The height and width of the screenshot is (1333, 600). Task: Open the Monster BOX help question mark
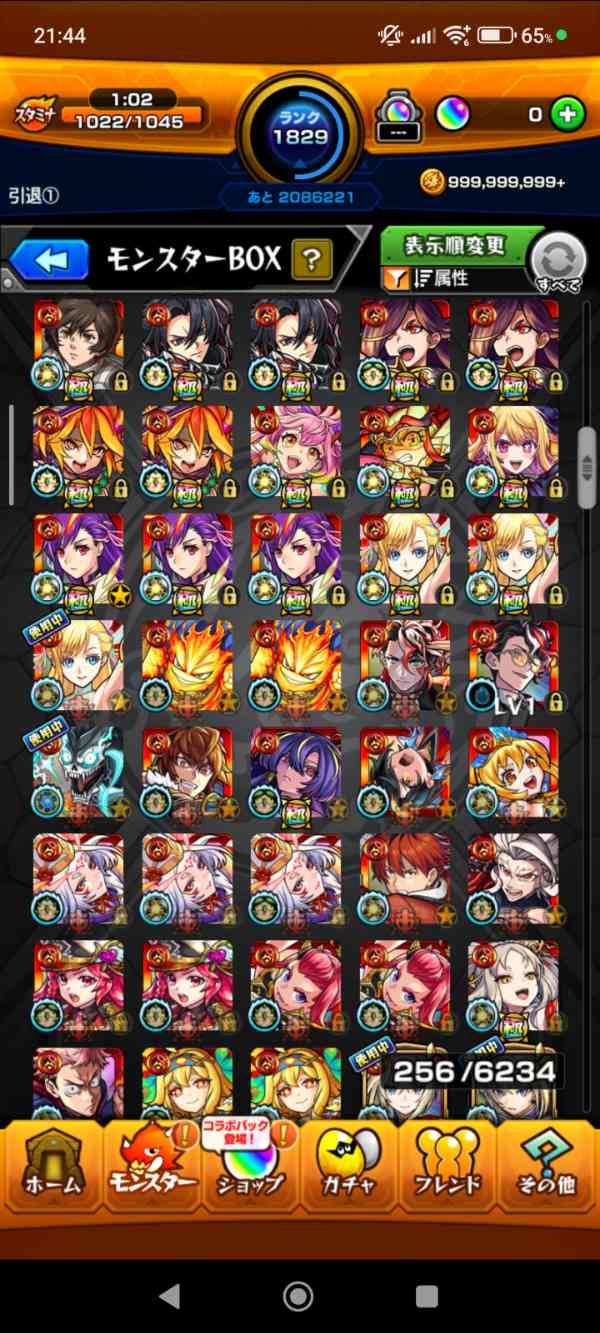pos(311,261)
